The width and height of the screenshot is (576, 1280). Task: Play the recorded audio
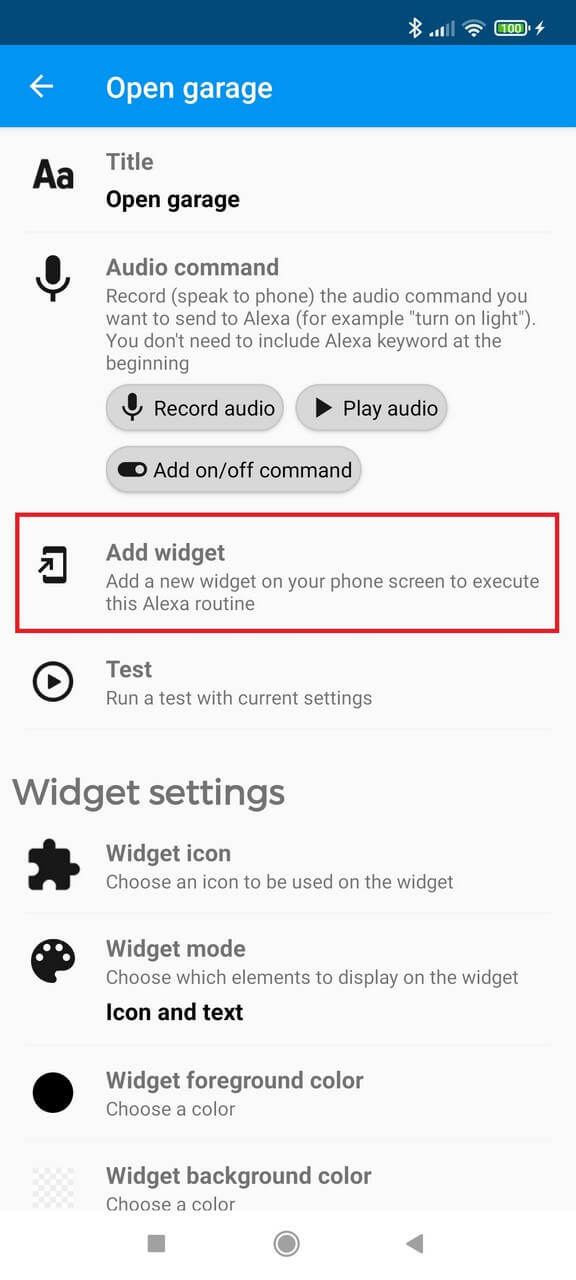point(372,408)
